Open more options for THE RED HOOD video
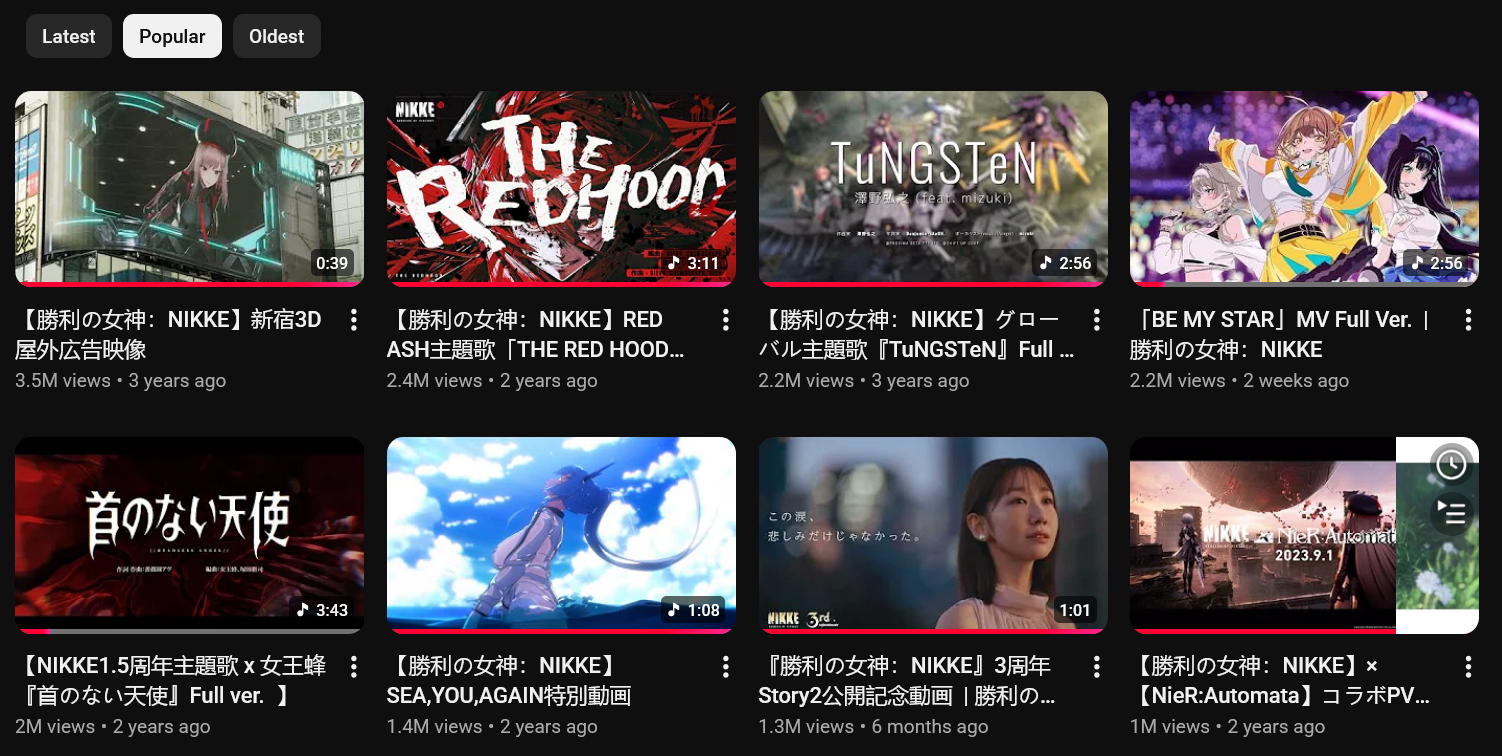1502x756 pixels. point(726,320)
